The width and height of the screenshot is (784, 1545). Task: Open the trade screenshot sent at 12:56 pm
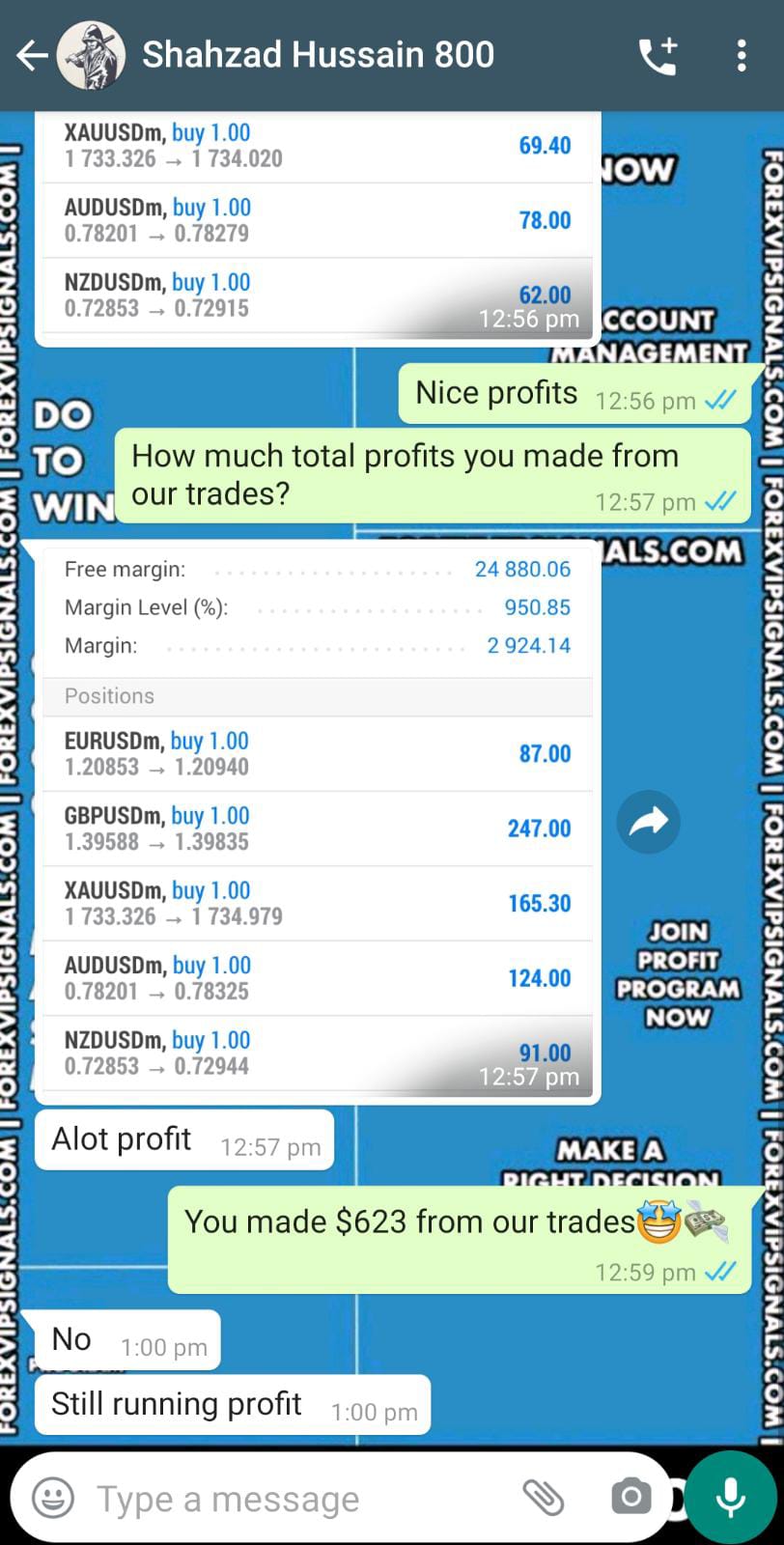(x=317, y=227)
